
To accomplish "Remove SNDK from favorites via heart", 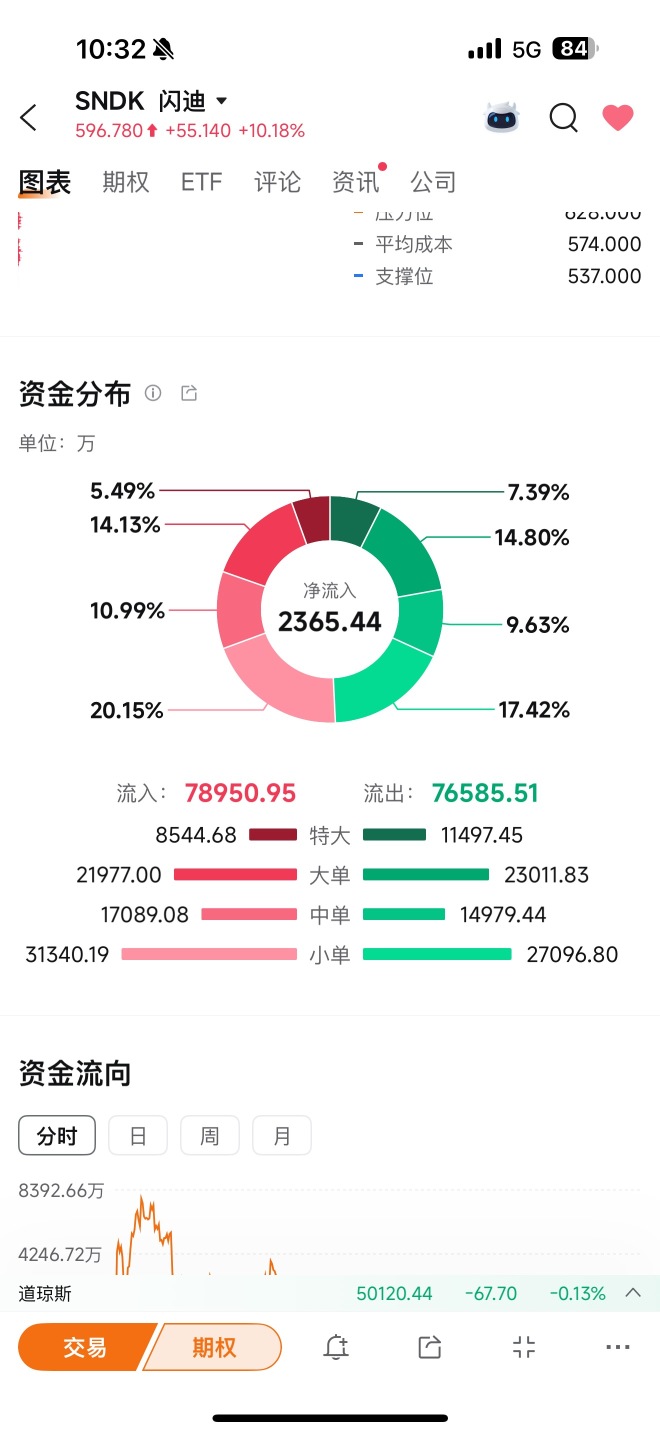I will click(618, 118).
